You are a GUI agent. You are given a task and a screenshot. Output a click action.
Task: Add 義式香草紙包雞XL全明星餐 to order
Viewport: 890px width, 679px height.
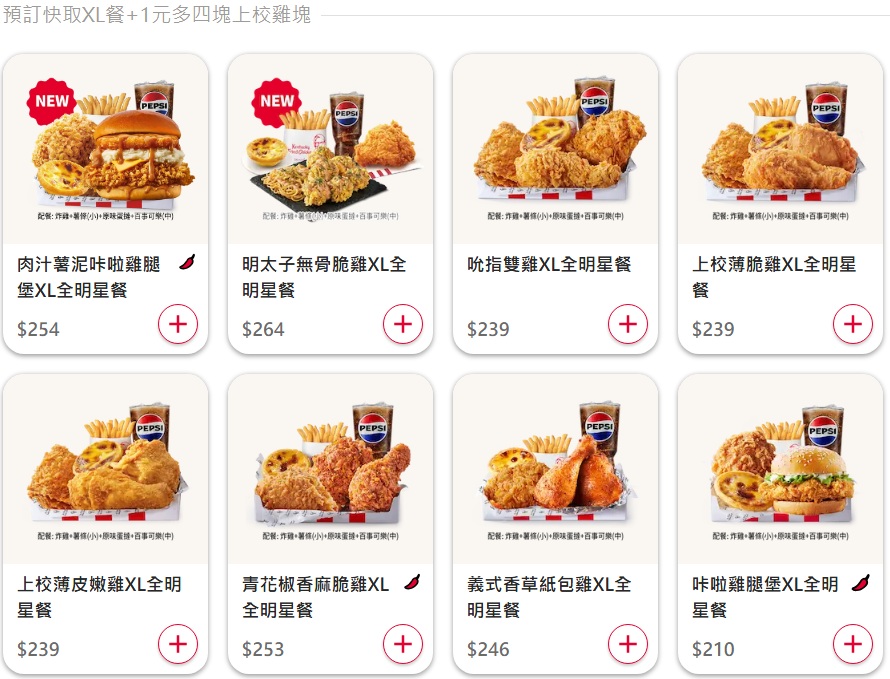tap(628, 645)
